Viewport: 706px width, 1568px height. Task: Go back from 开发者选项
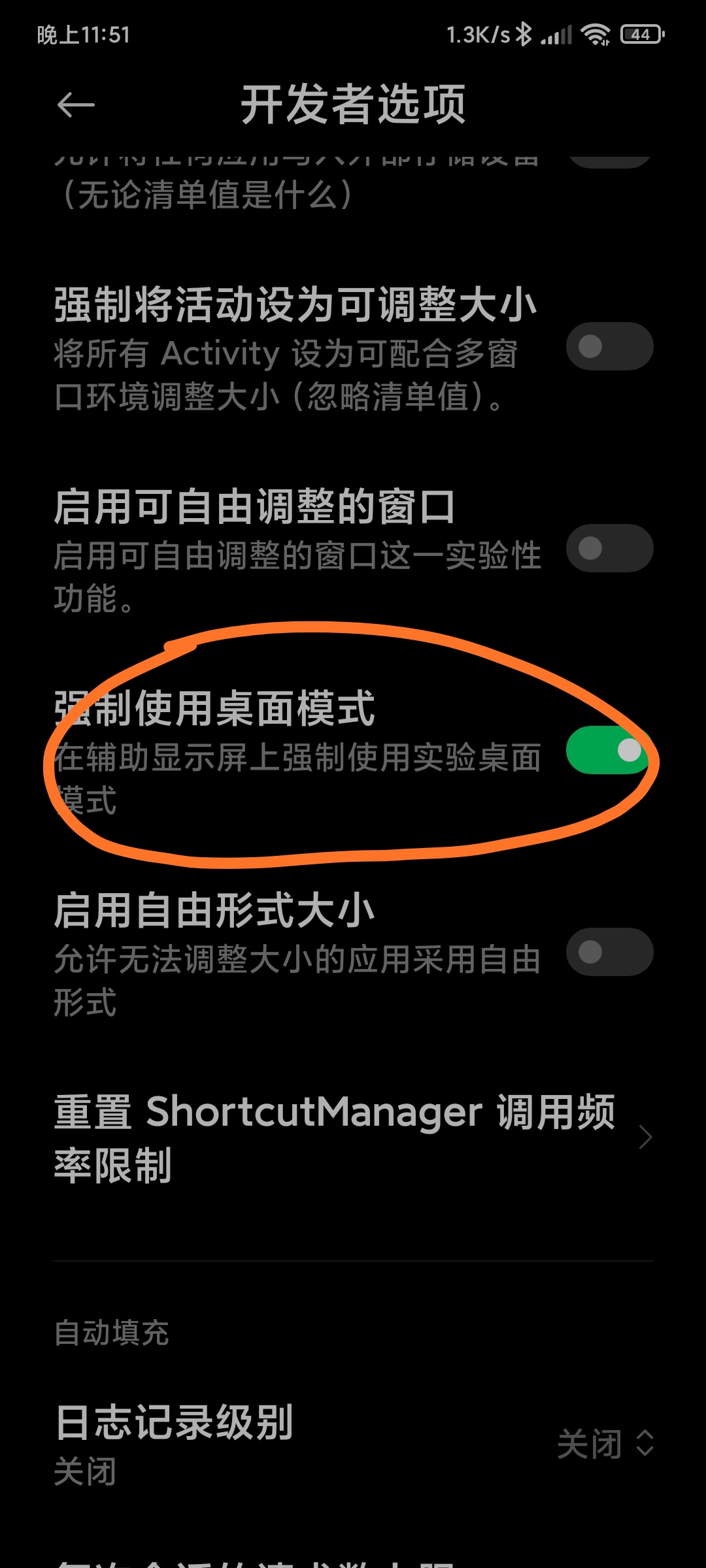(x=76, y=105)
